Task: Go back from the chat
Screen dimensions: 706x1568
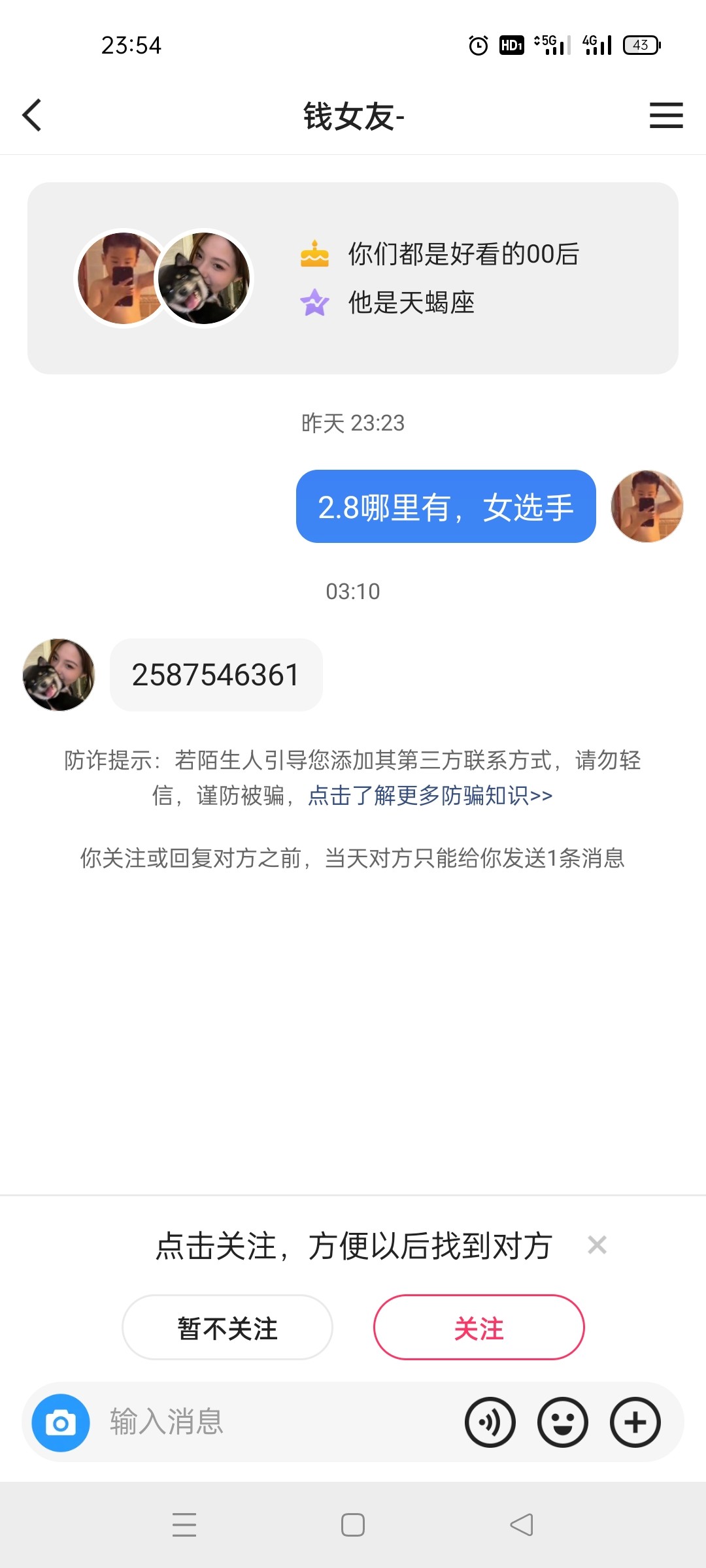Action: pyautogui.click(x=32, y=116)
